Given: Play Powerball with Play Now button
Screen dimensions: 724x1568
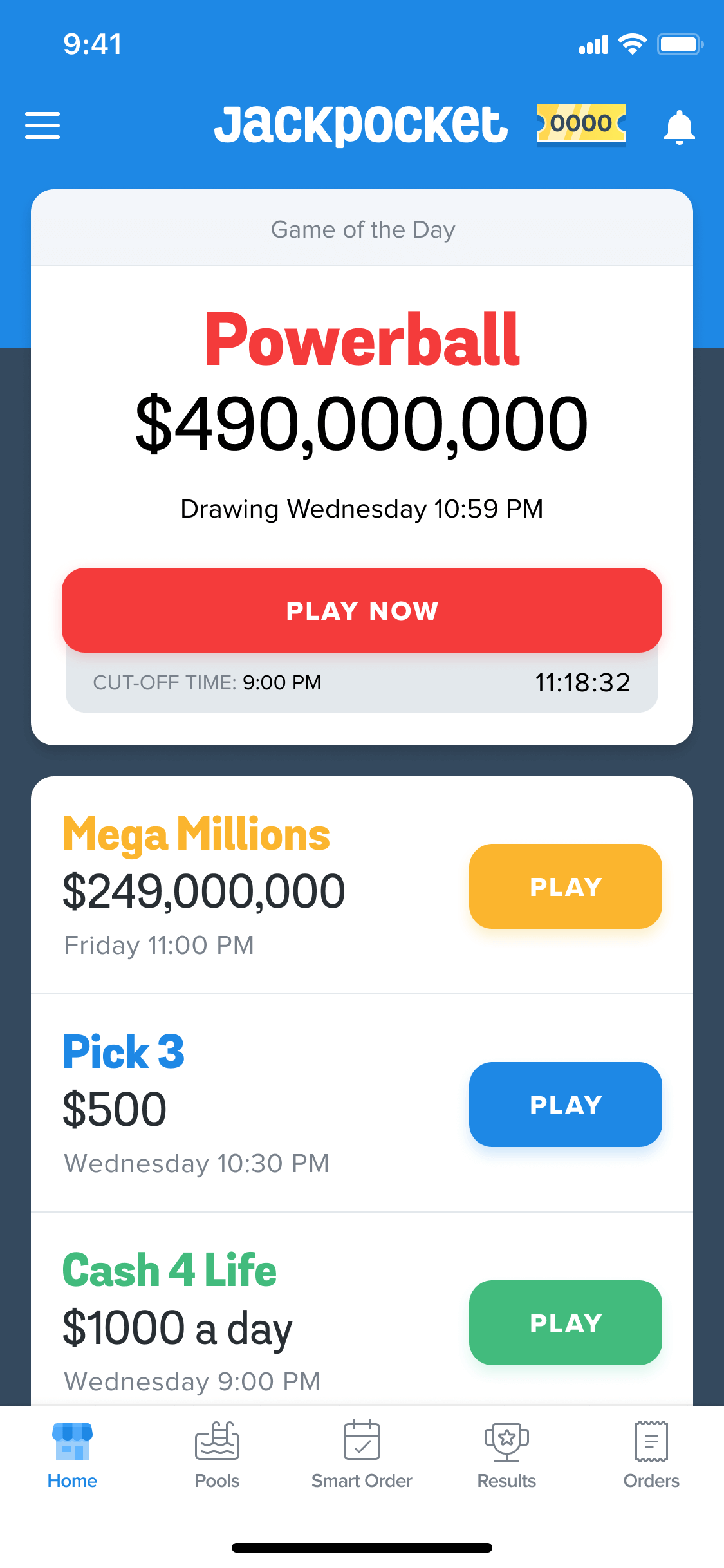Looking at the screenshot, I should coord(362,610).
